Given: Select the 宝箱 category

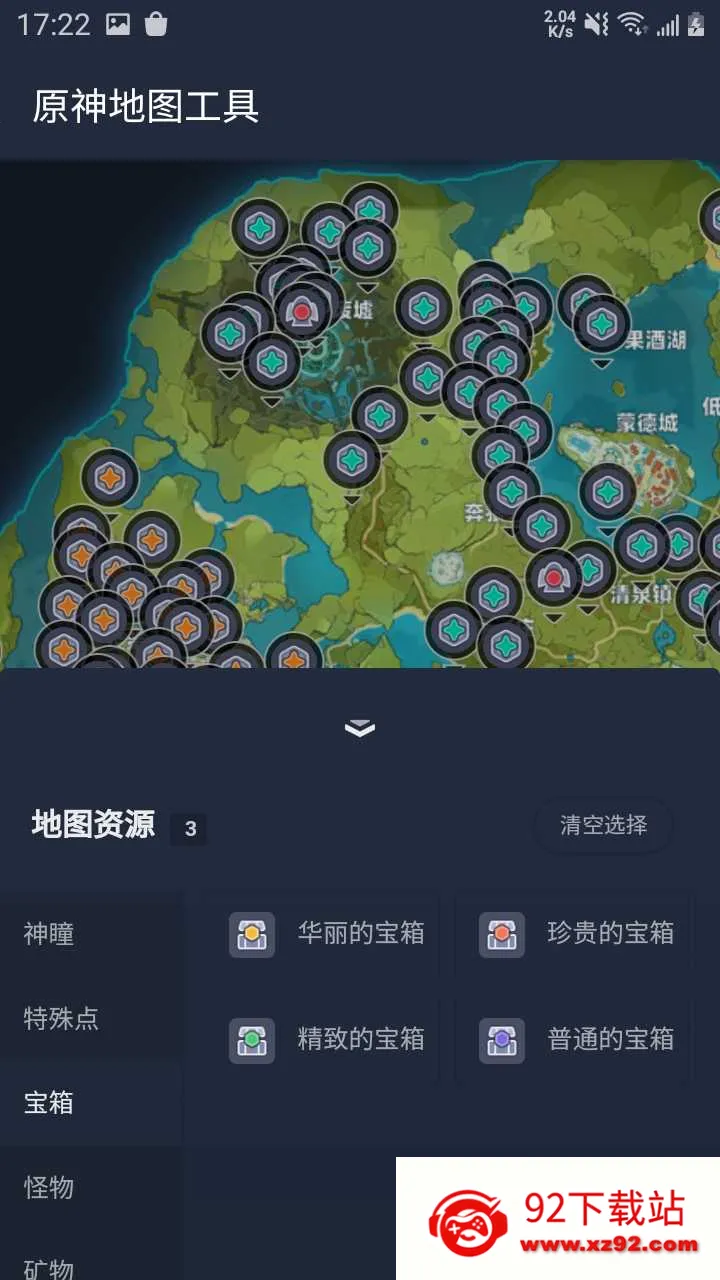Looking at the screenshot, I should (91, 1103).
